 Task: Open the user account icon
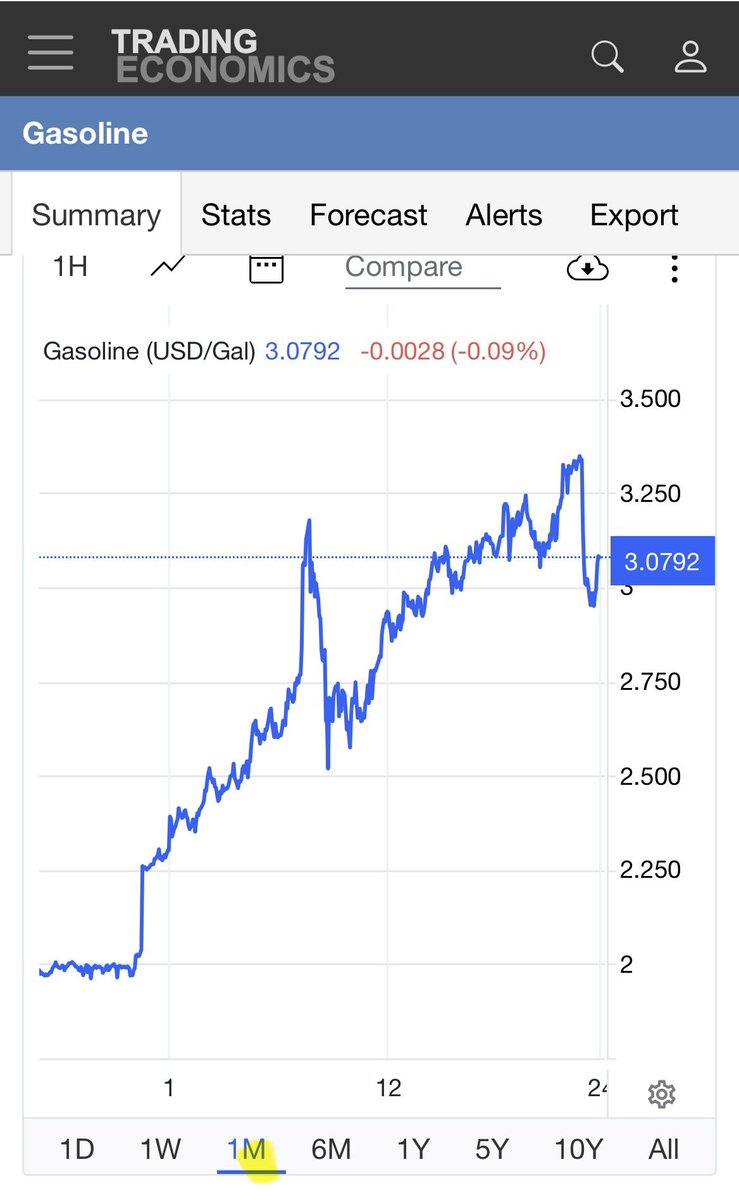click(x=690, y=56)
